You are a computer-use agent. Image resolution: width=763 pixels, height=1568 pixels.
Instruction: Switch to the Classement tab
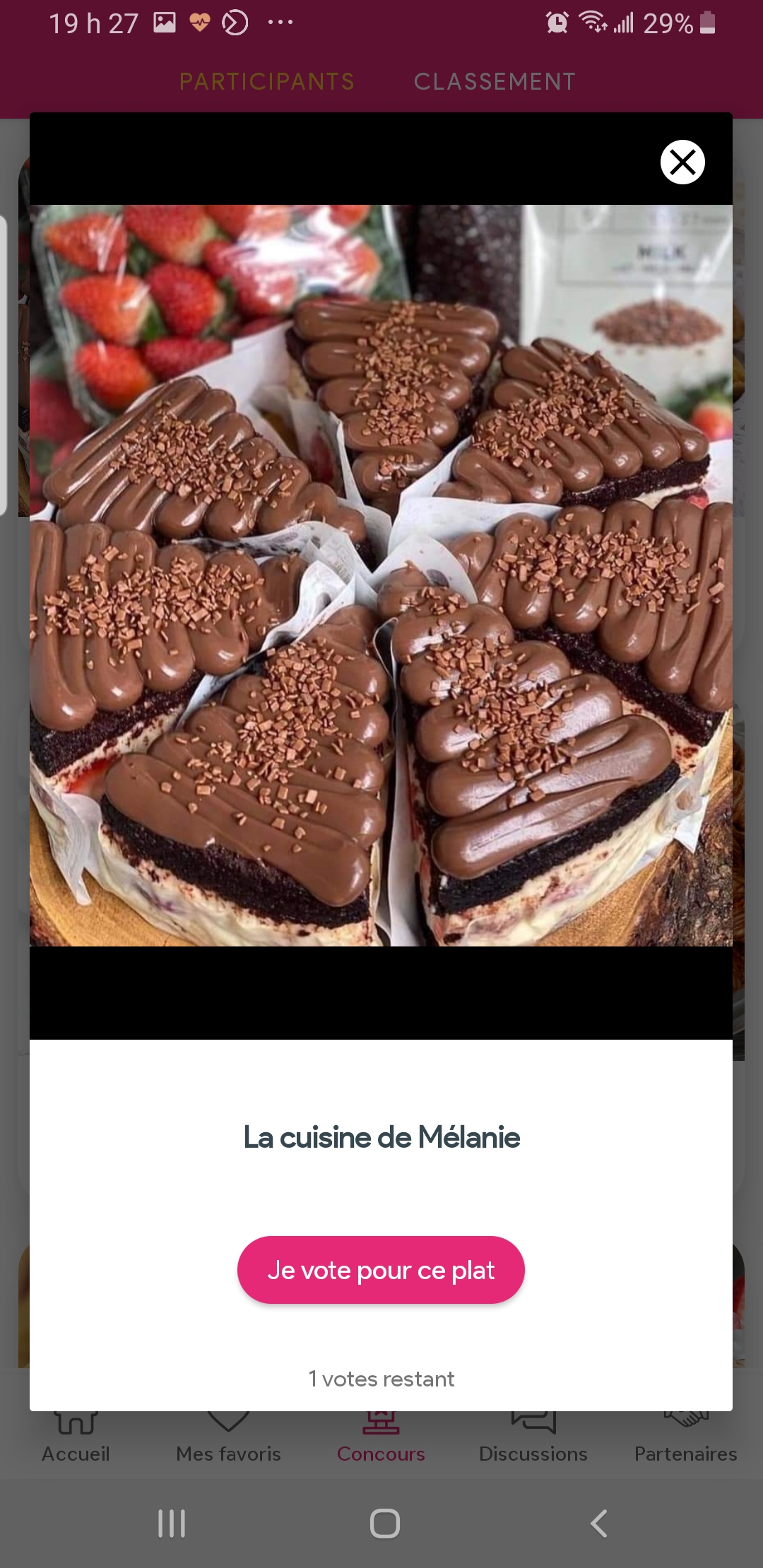coord(495,82)
